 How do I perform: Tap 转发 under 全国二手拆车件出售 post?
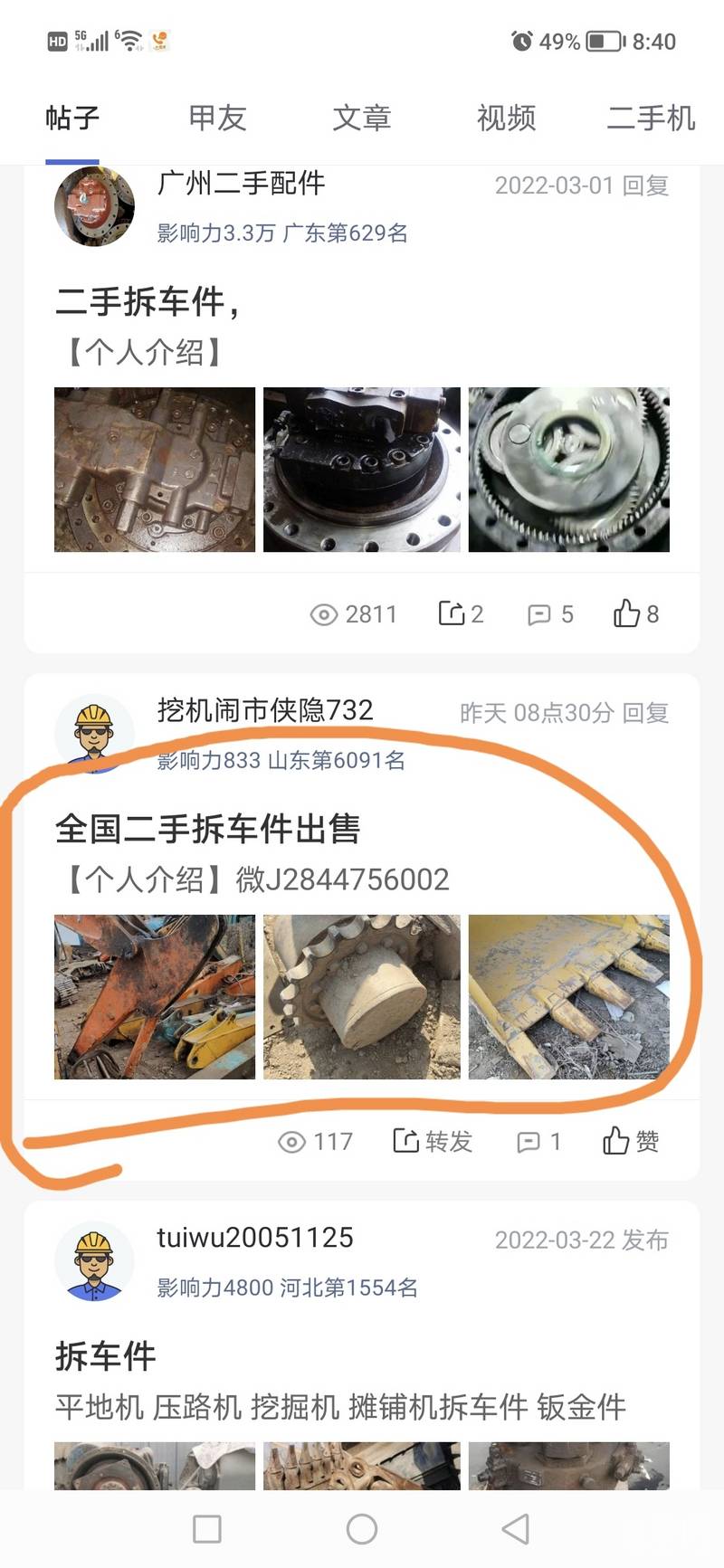click(x=433, y=1142)
